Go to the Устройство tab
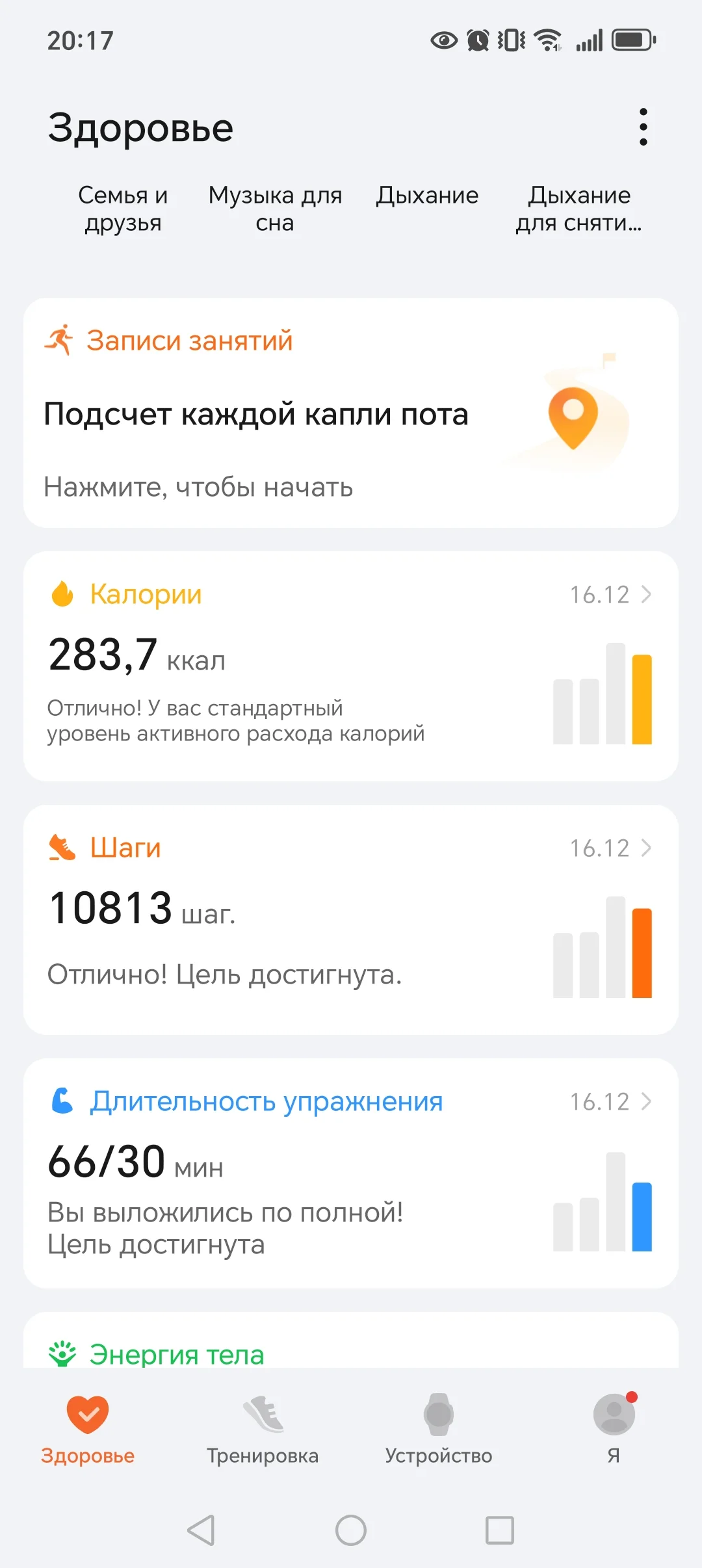This screenshot has height=1568, width=702. tap(439, 1428)
